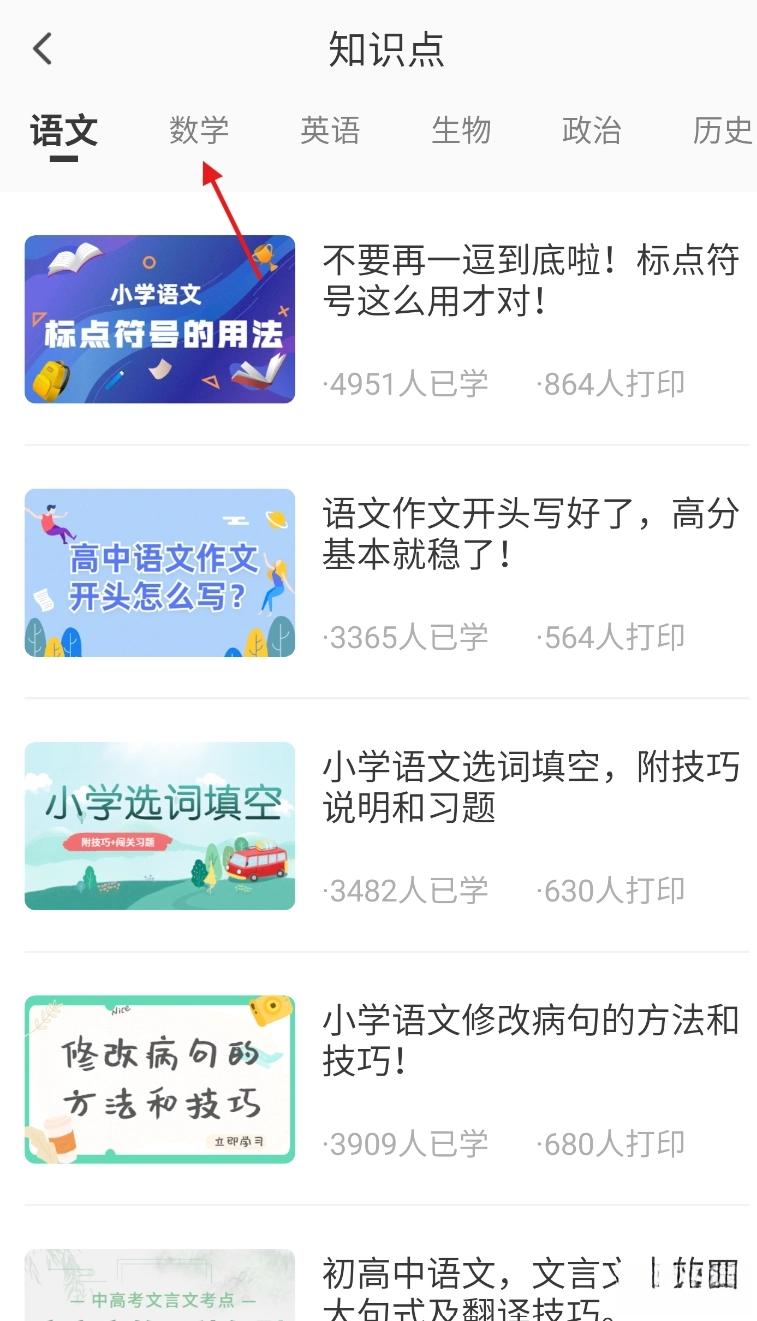Open the 生物 subject tab

click(461, 131)
